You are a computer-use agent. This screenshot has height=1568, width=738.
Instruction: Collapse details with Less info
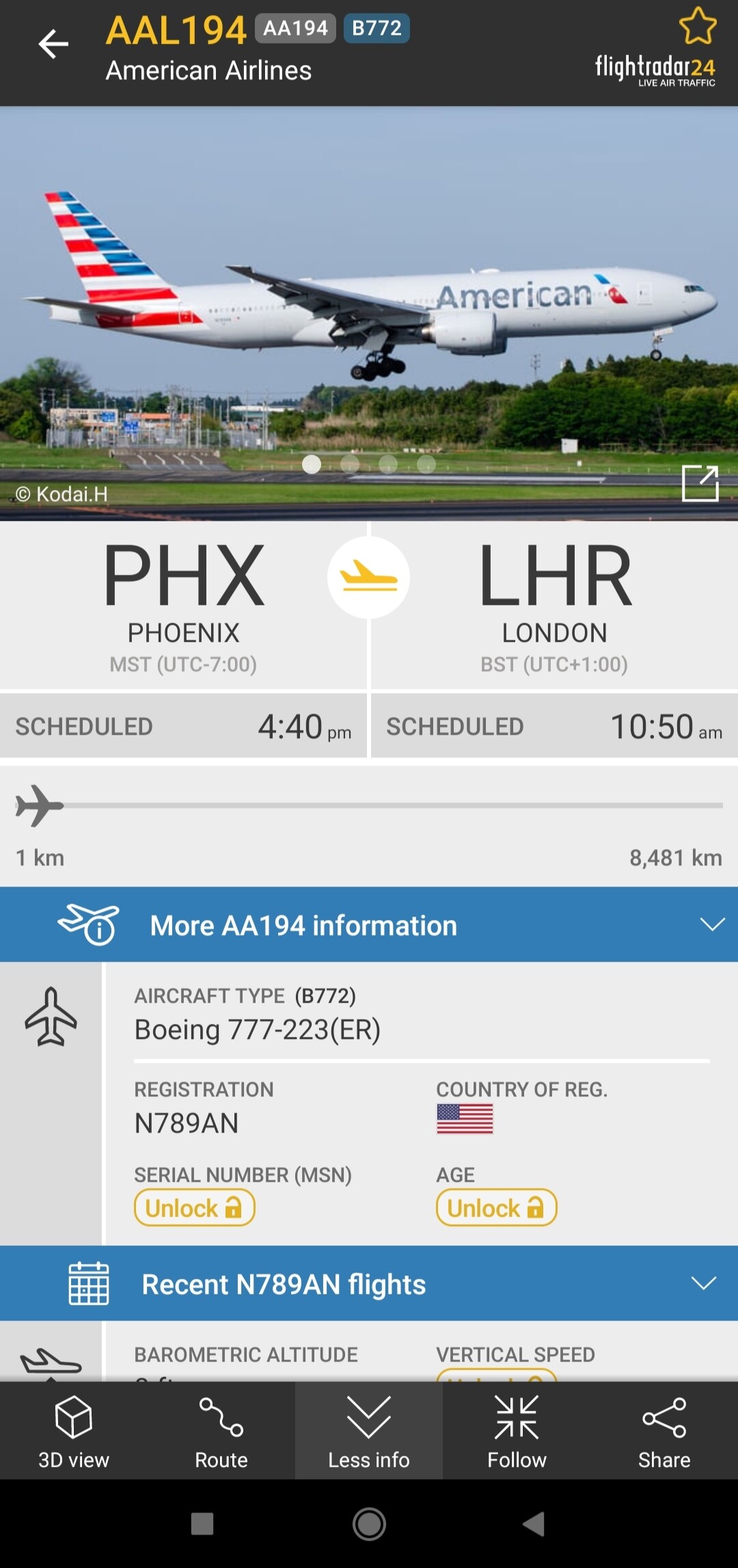point(369,1432)
